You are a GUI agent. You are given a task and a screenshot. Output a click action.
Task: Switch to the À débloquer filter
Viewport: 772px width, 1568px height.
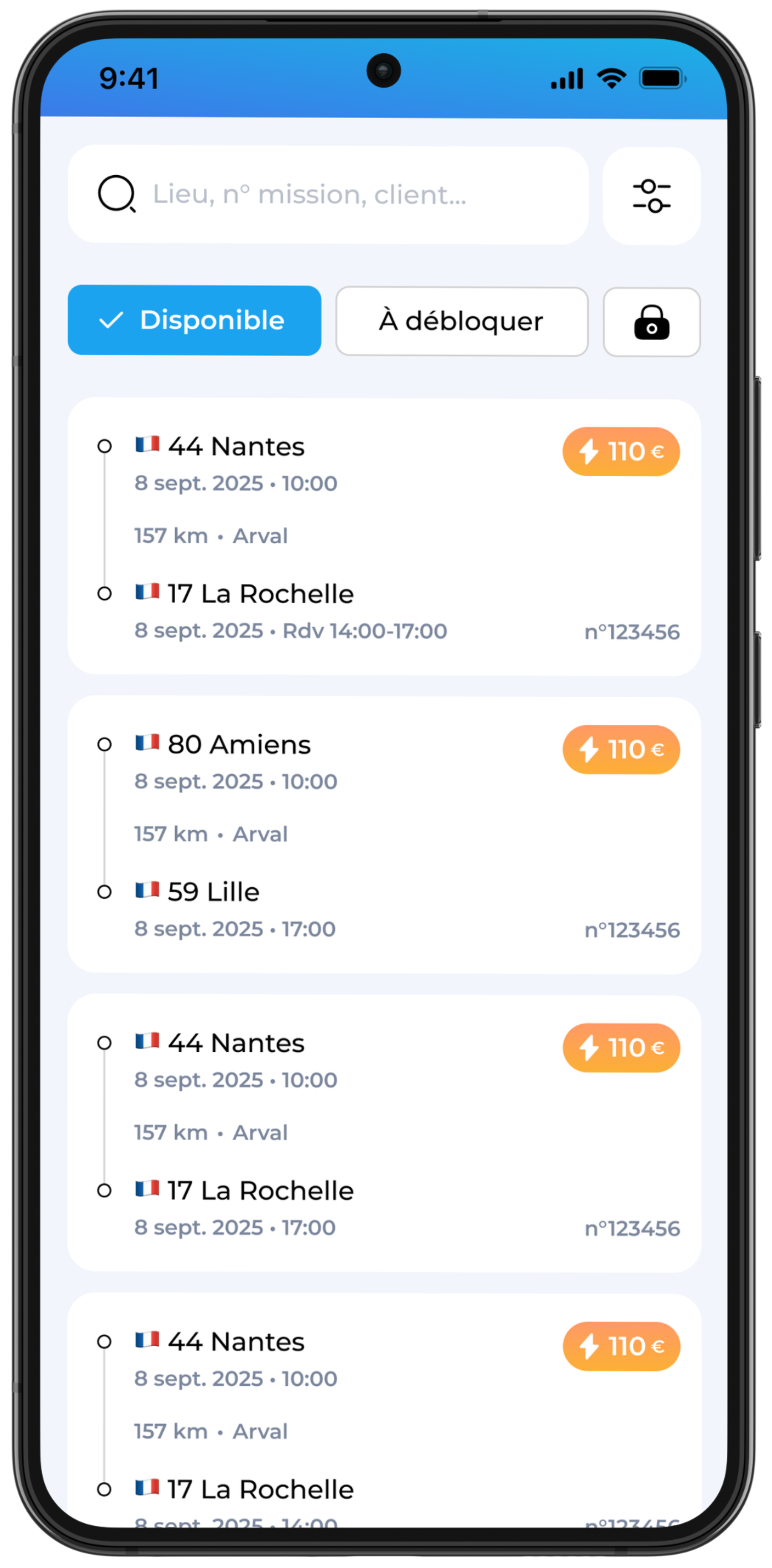coord(462,321)
